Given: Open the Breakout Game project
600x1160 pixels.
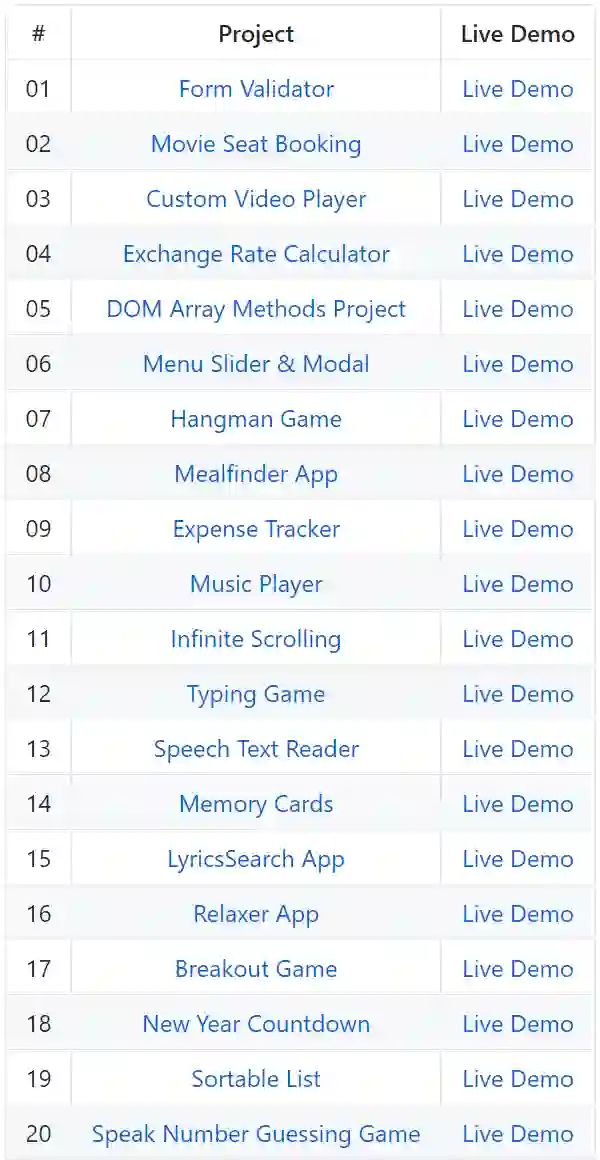Looking at the screenshot, I should pyautogui.click(x=256, y=969).
